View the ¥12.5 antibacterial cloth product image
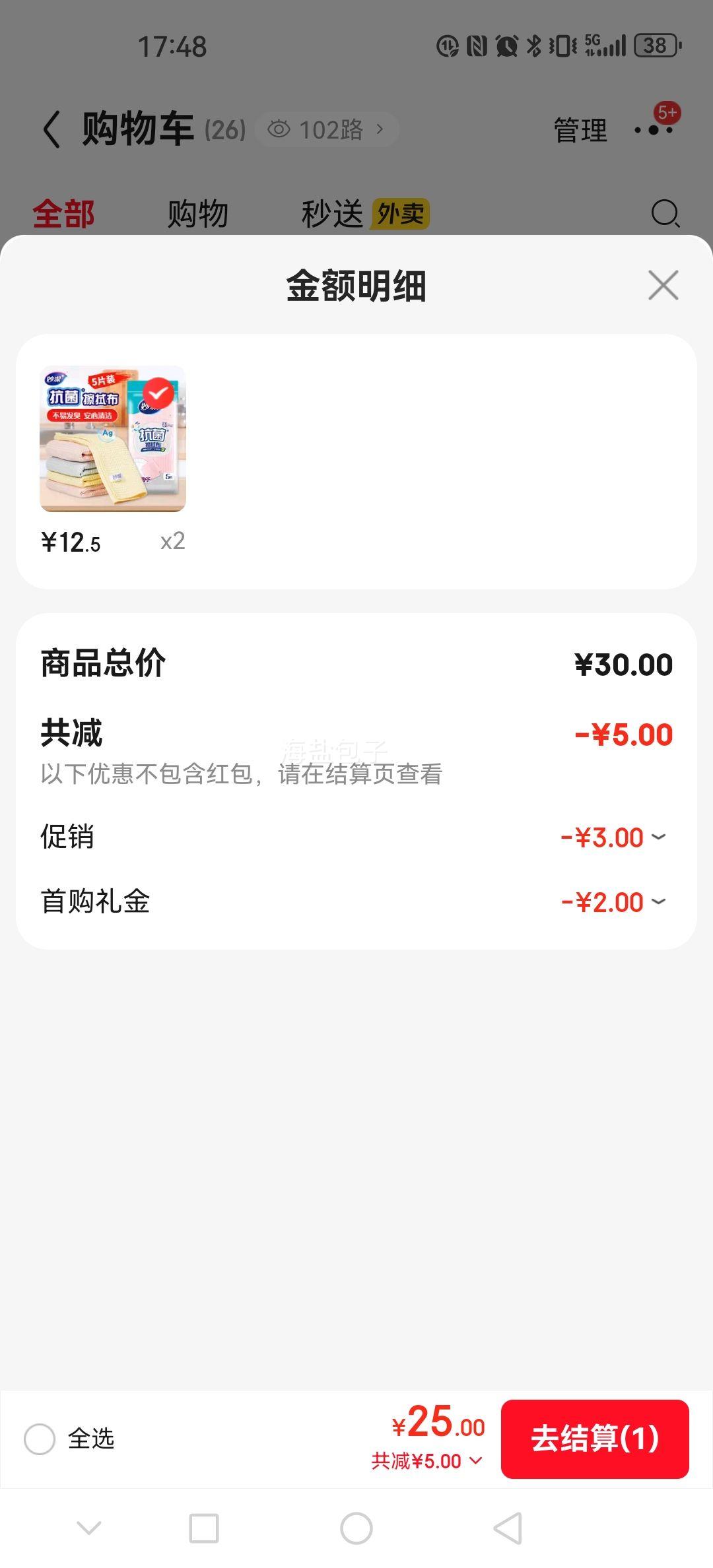The height and width of the screenshot is (1568, 713). point(112,438)
